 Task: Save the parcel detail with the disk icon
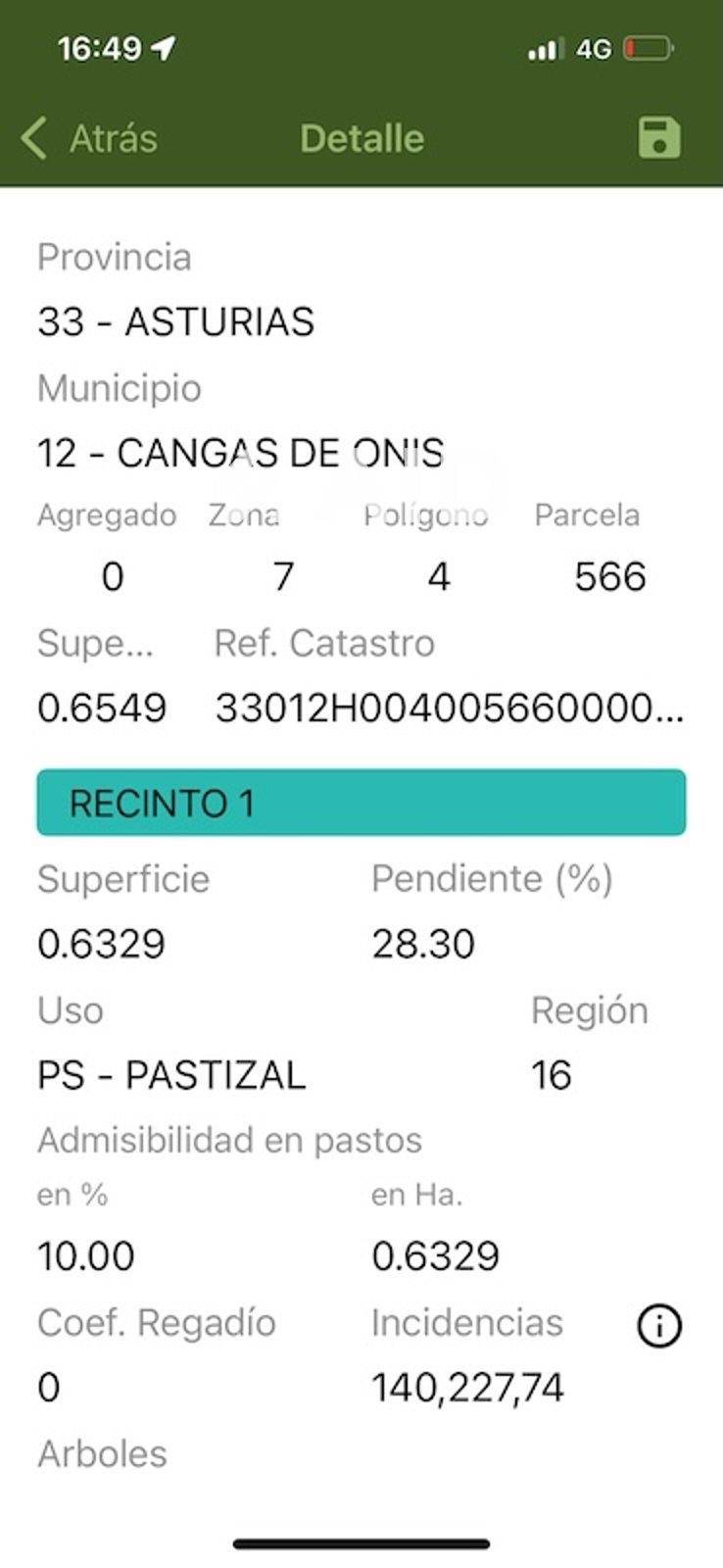[658, 137]
